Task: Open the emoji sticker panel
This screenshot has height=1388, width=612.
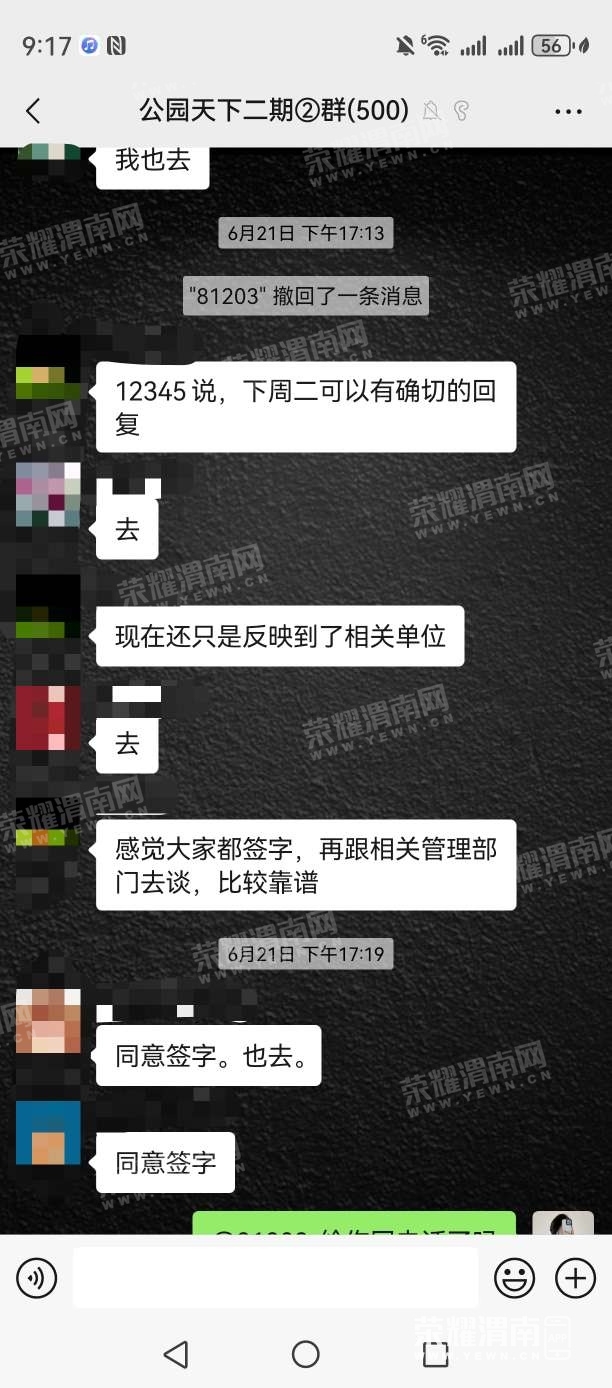Action: [515, 1278]
